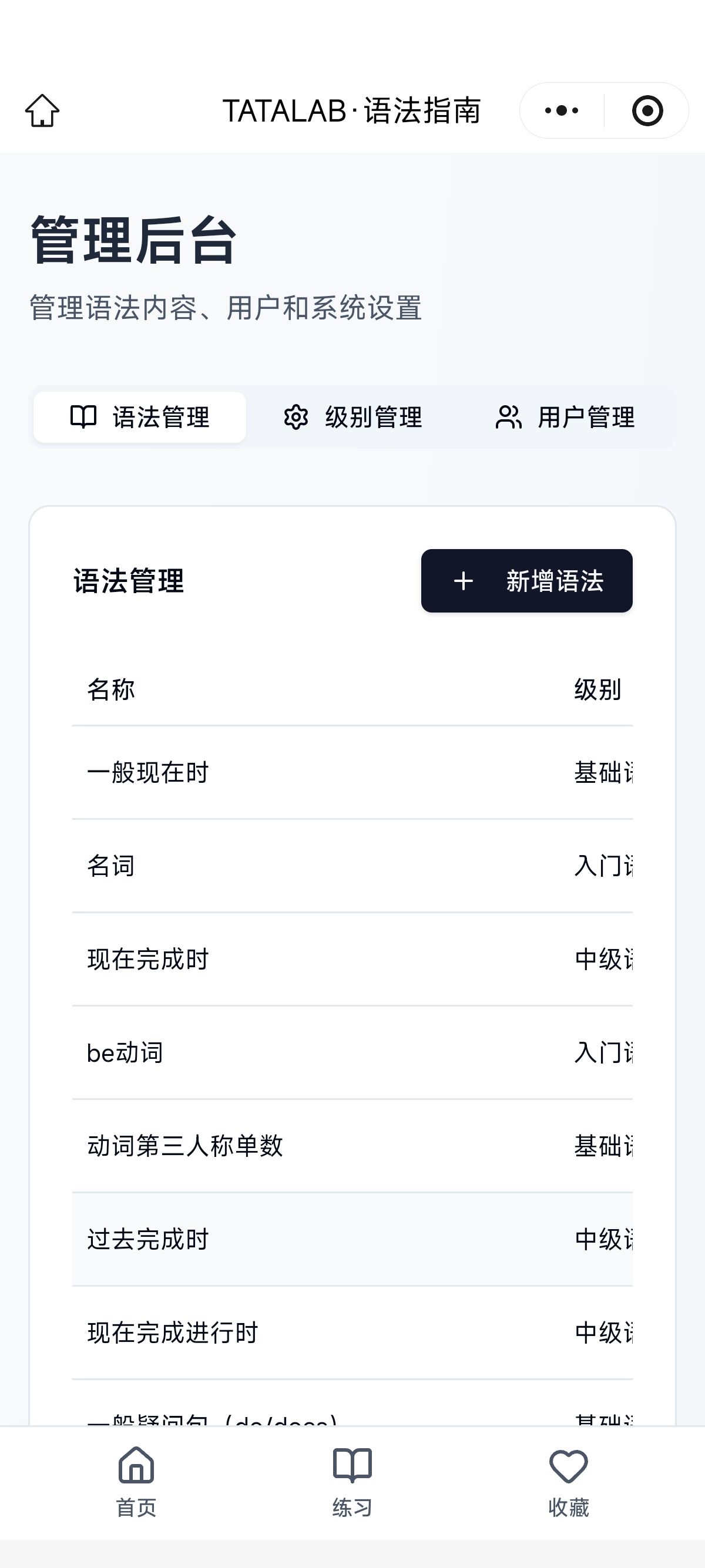Open the 用户管理 tab
The image size is (705, 1568).
point(565,418)
